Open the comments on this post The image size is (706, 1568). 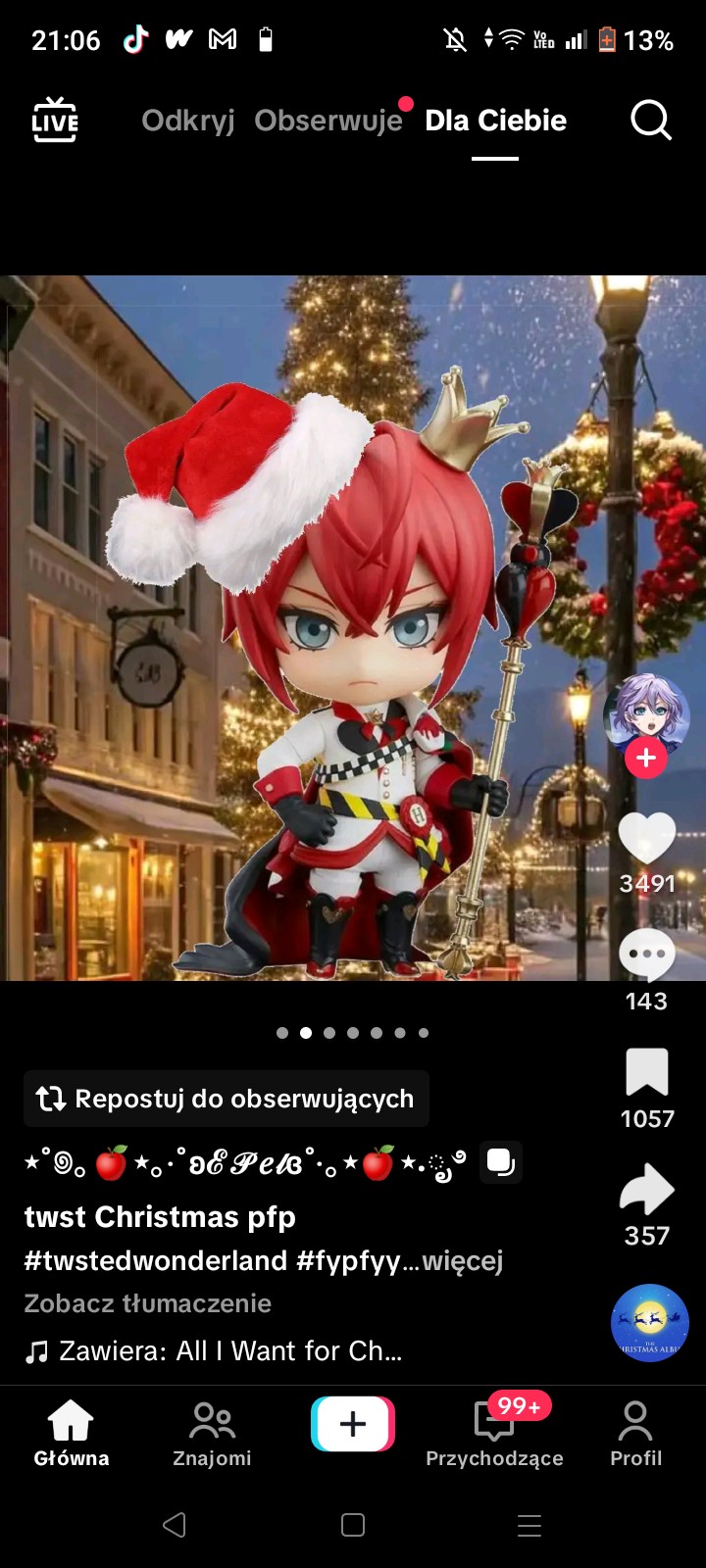point(647,956)
